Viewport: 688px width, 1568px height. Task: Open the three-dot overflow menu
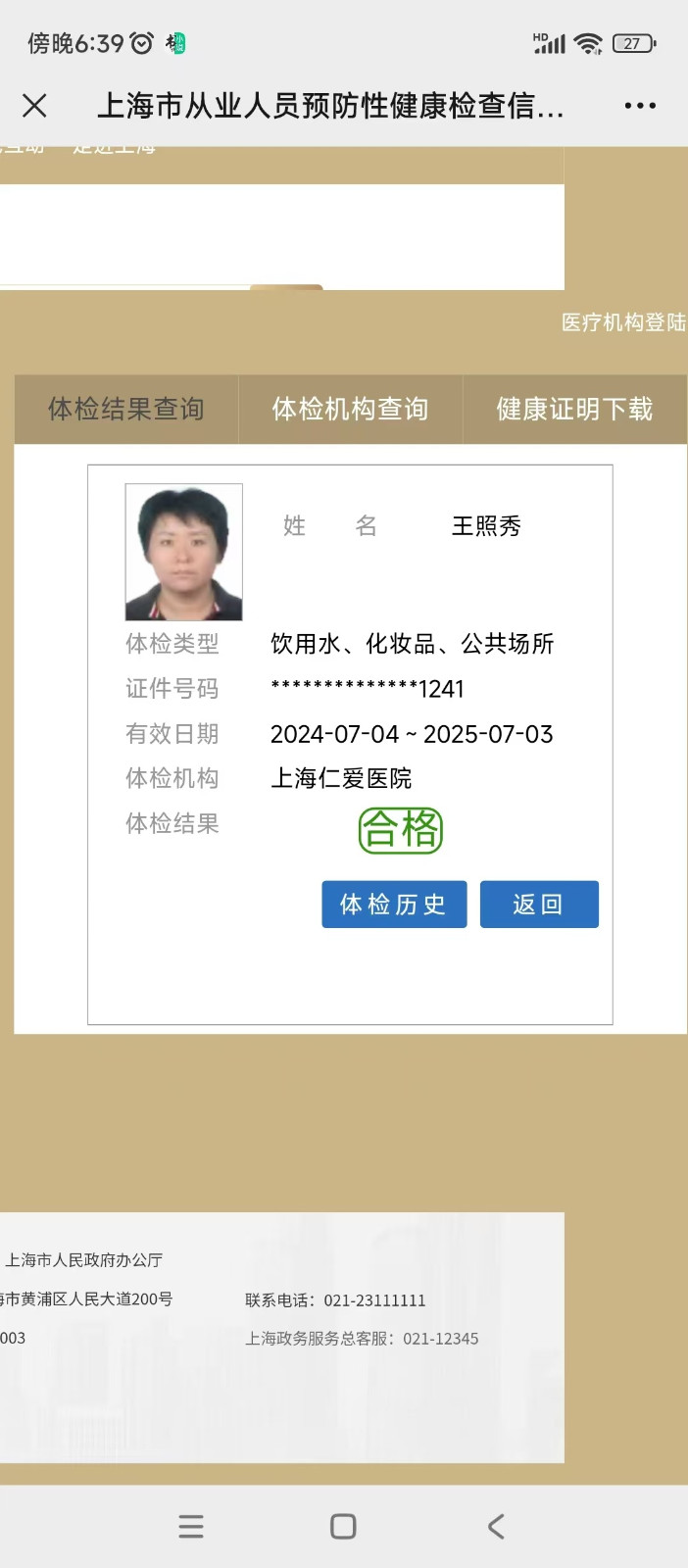pos(640,106)
